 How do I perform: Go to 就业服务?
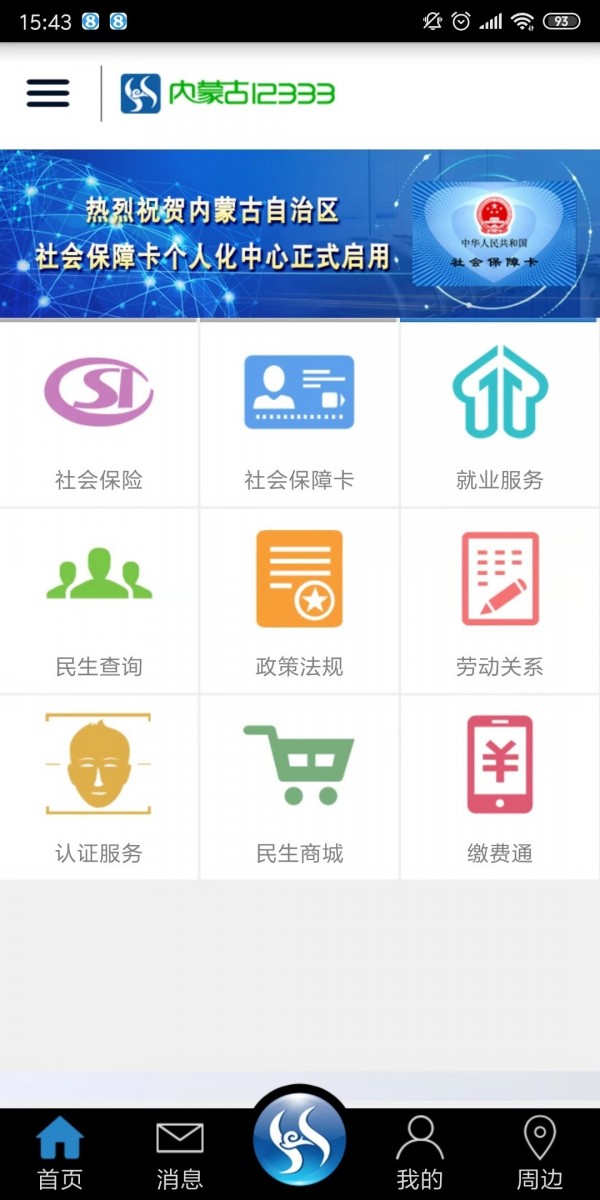click(x=499, y=415)
